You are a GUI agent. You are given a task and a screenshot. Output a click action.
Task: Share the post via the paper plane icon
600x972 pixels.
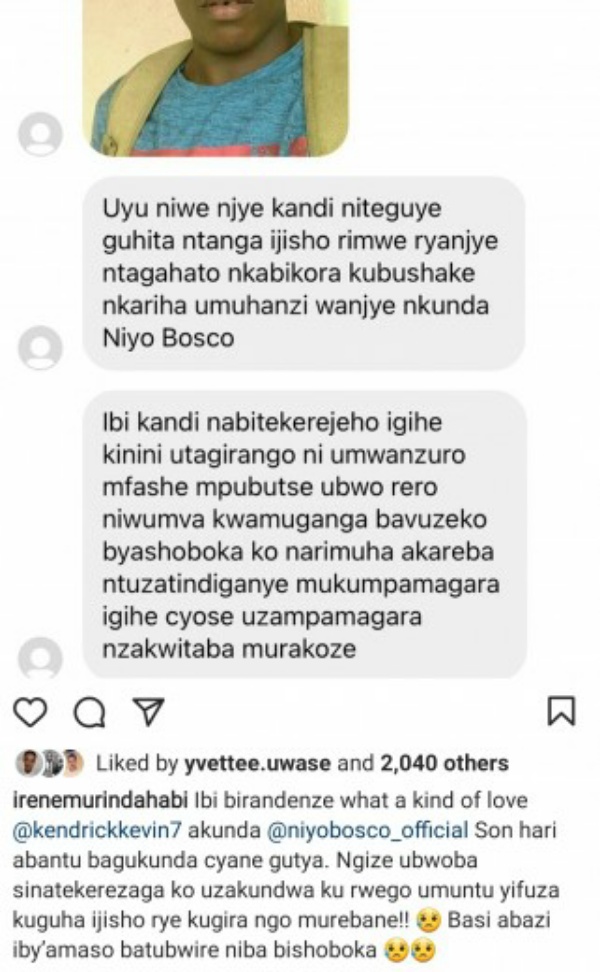tap(147, 712)
